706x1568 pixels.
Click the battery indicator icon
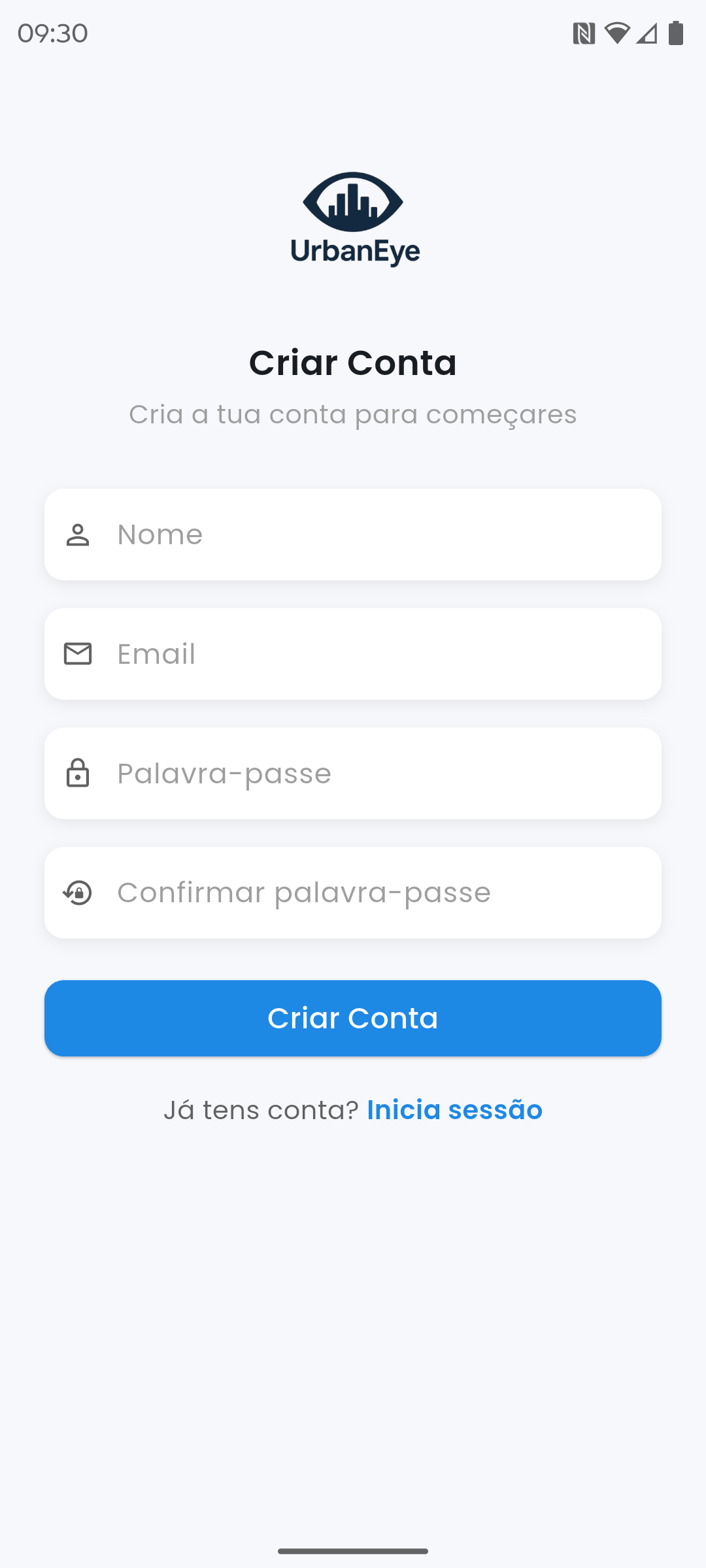pyautogui.click(x=677, y=33)
